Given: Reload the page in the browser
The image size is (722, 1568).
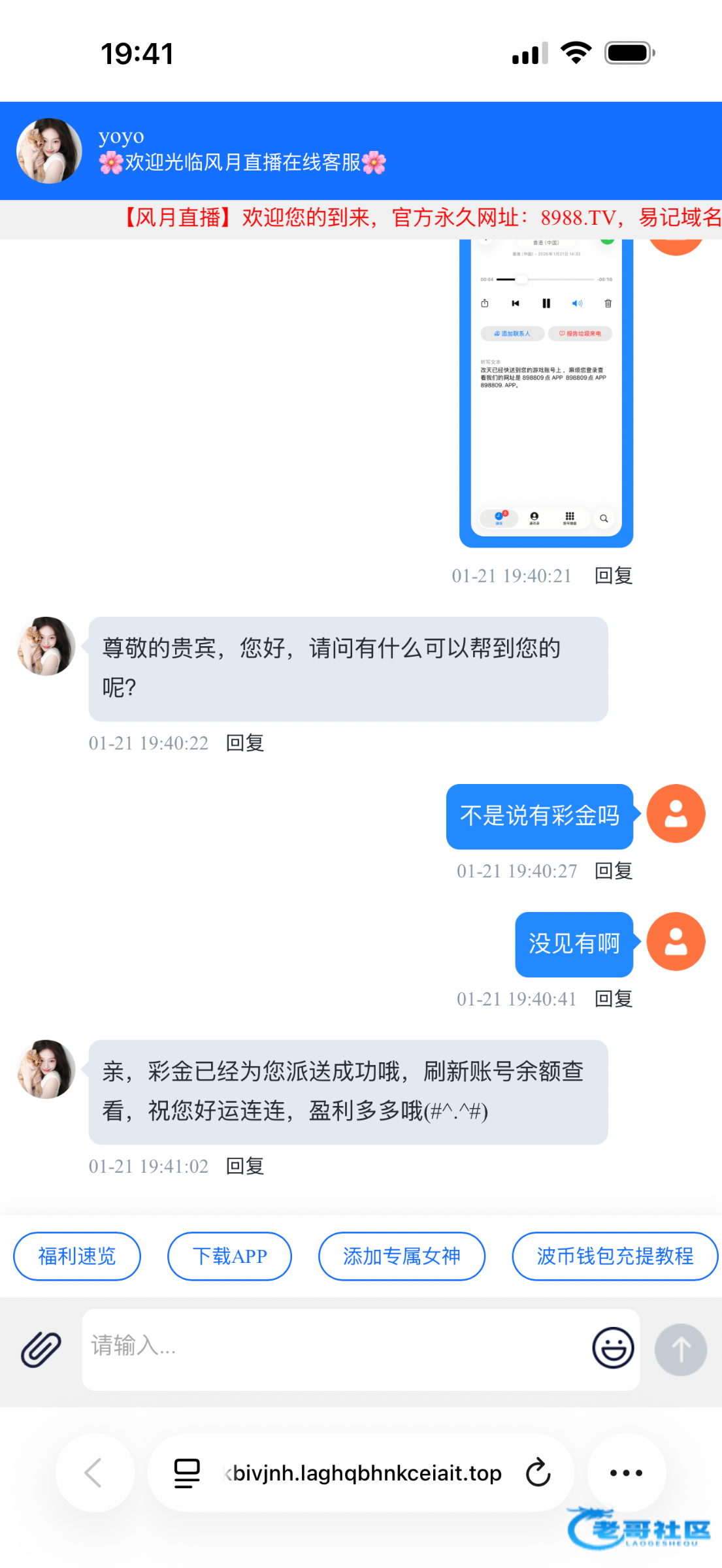Looking at the screenshot, I should 538,1473.
